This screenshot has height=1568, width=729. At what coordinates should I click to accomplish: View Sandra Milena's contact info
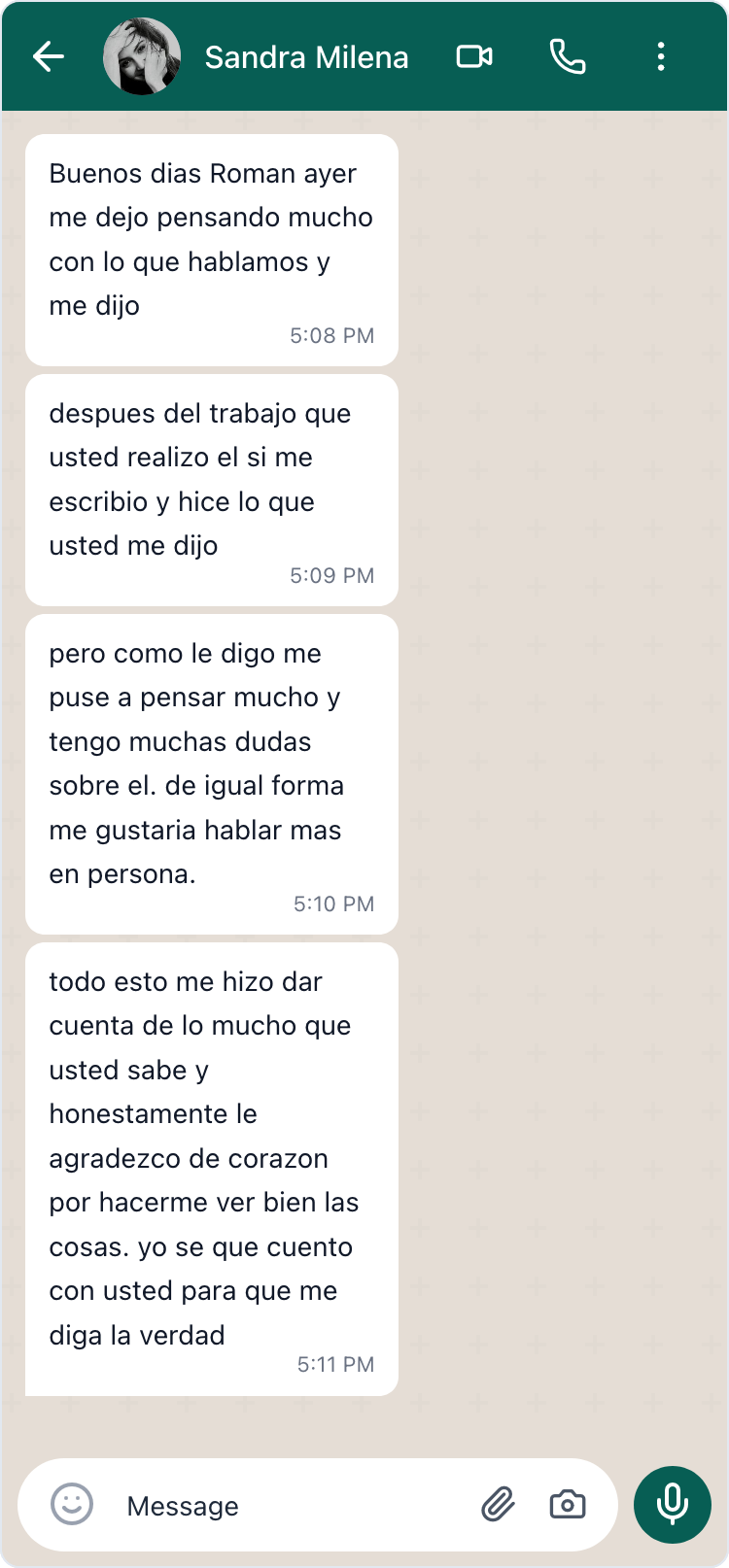point(306,57)
